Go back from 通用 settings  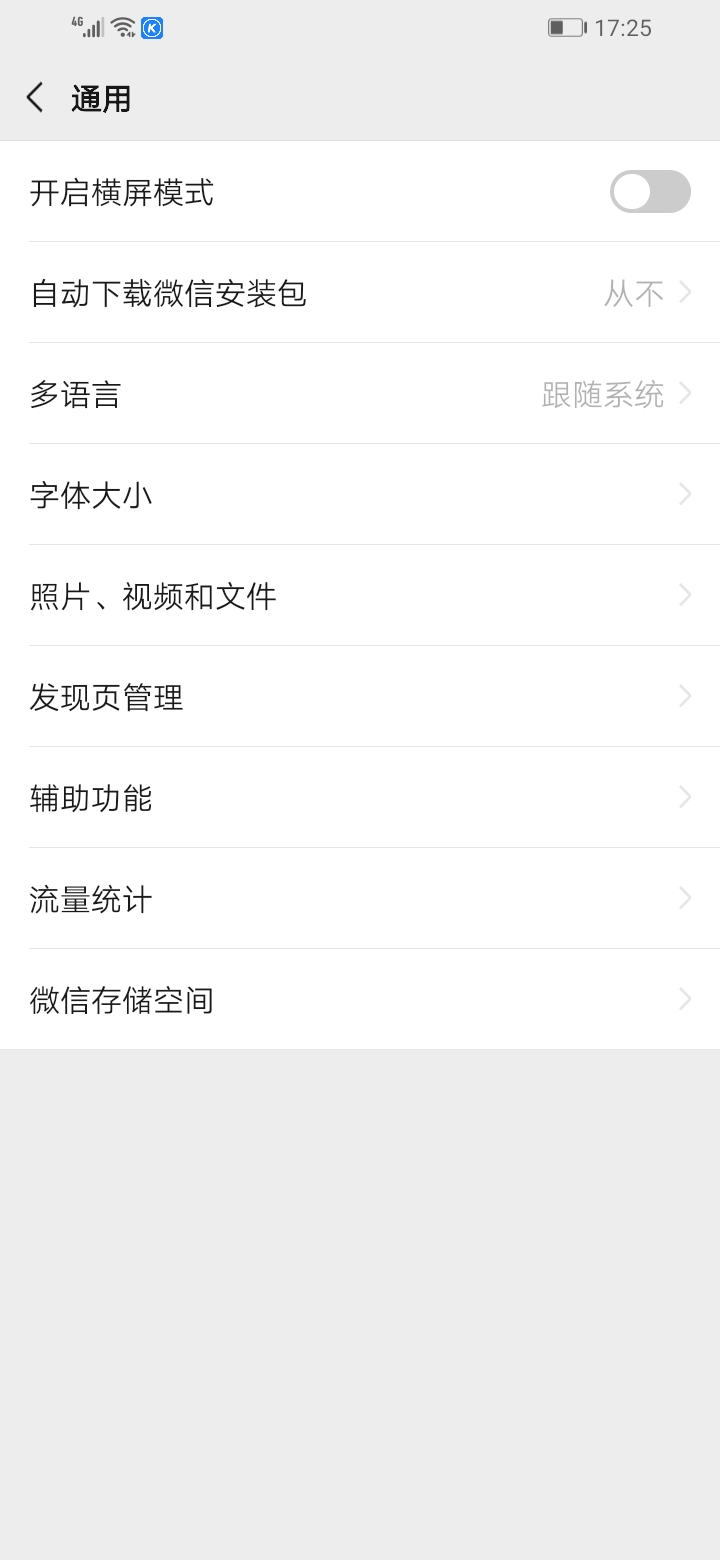[36, 98]
